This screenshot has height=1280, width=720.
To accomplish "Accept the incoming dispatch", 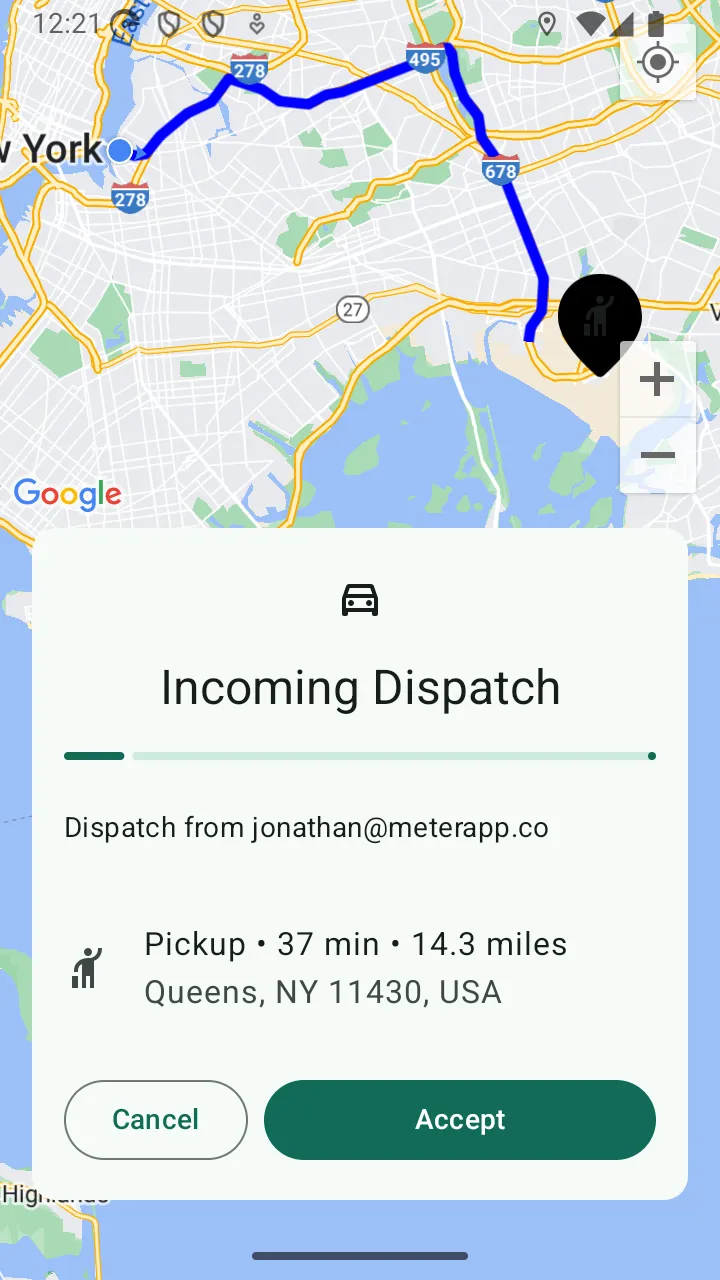I will [x=460, y=1120].
